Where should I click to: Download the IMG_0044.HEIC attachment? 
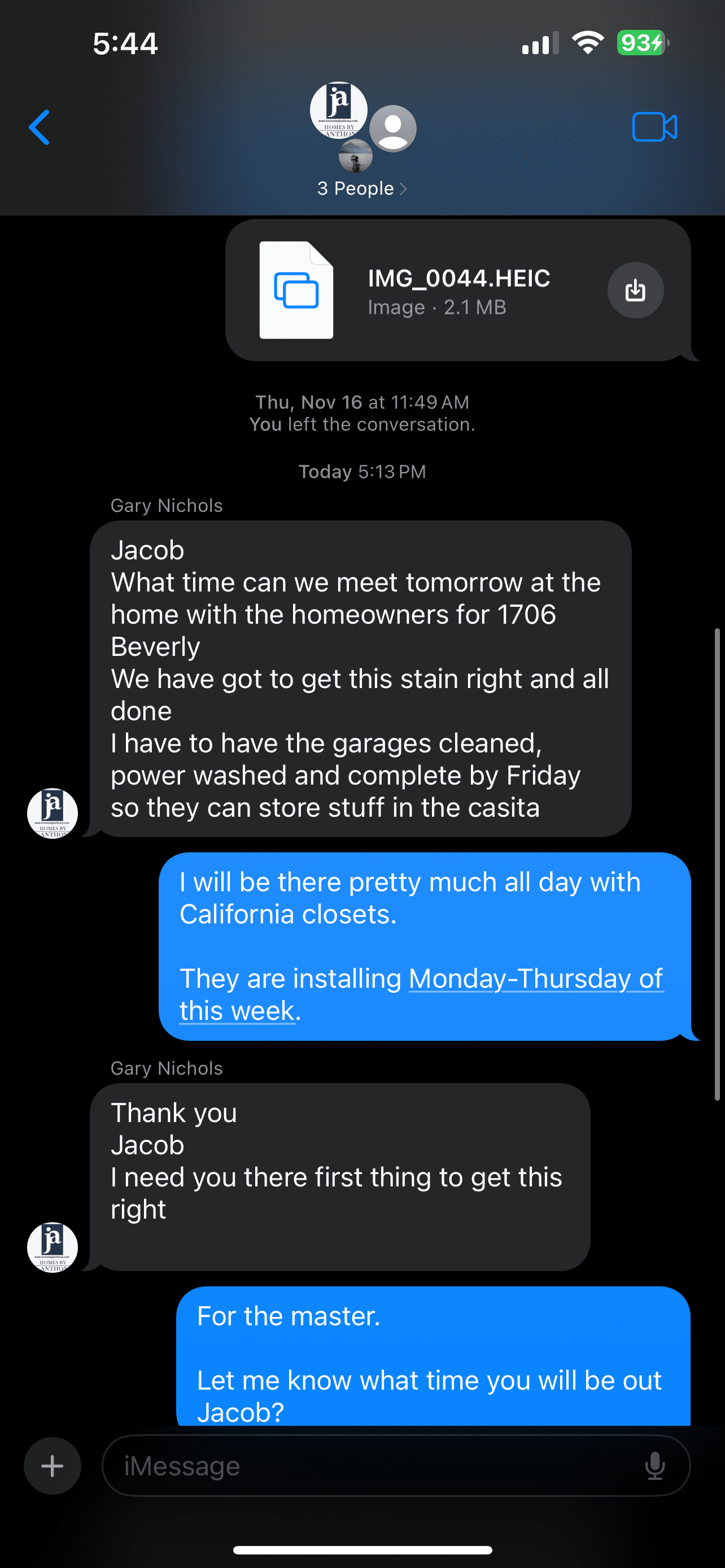coord(635,290)
